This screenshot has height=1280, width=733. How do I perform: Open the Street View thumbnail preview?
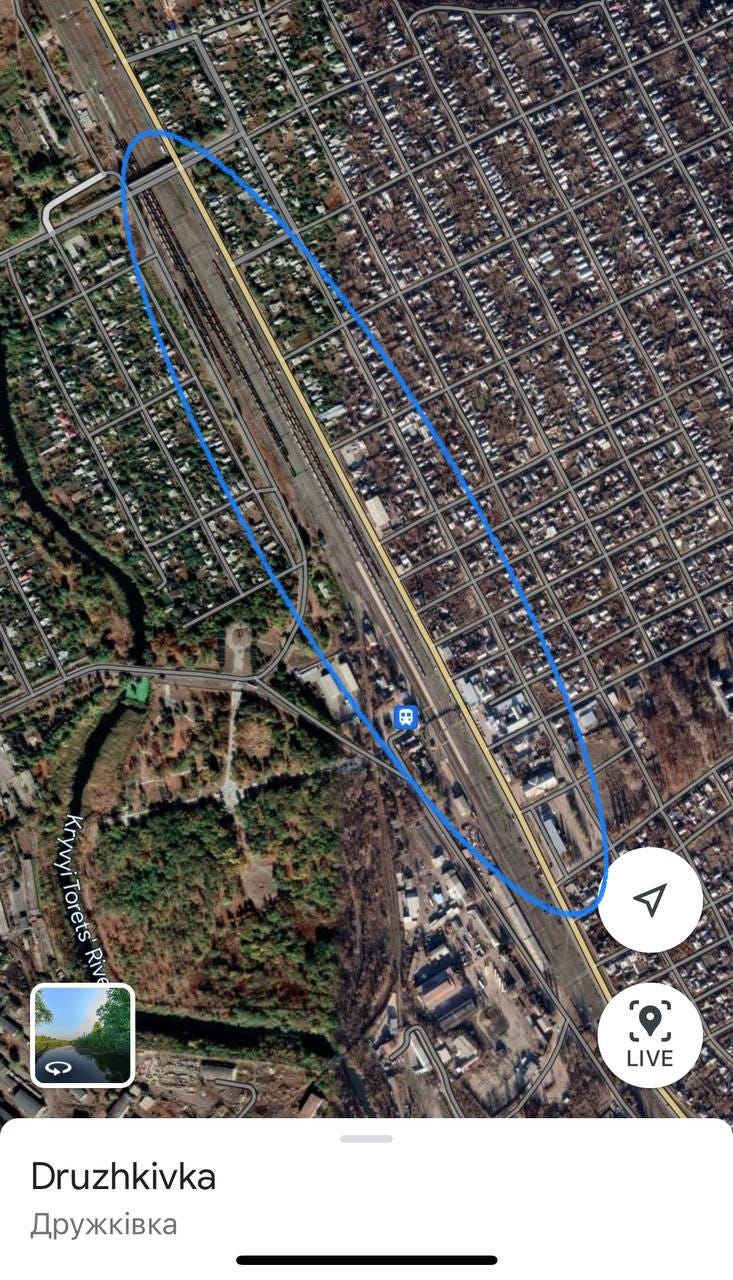(82, 1035)
